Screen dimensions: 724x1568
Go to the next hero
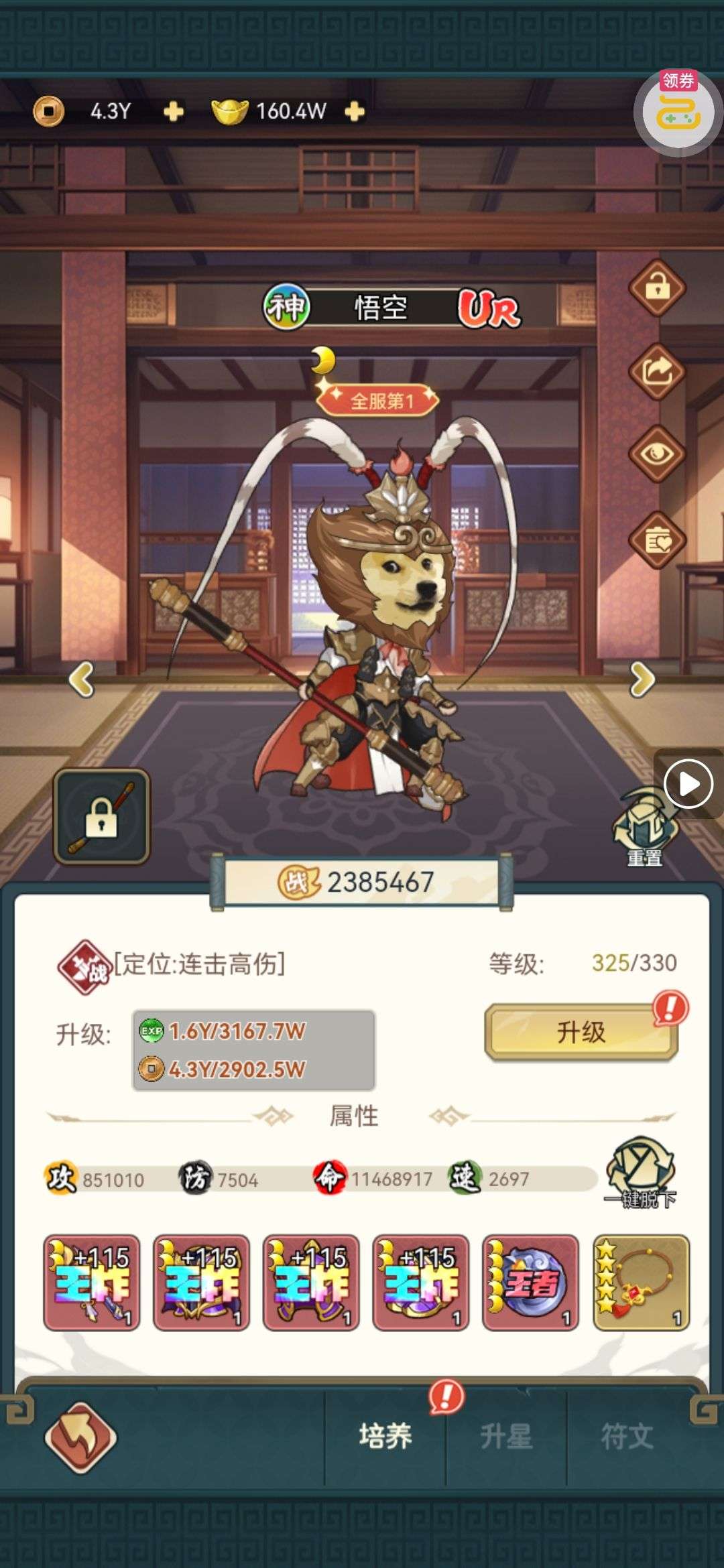[642, 680]
